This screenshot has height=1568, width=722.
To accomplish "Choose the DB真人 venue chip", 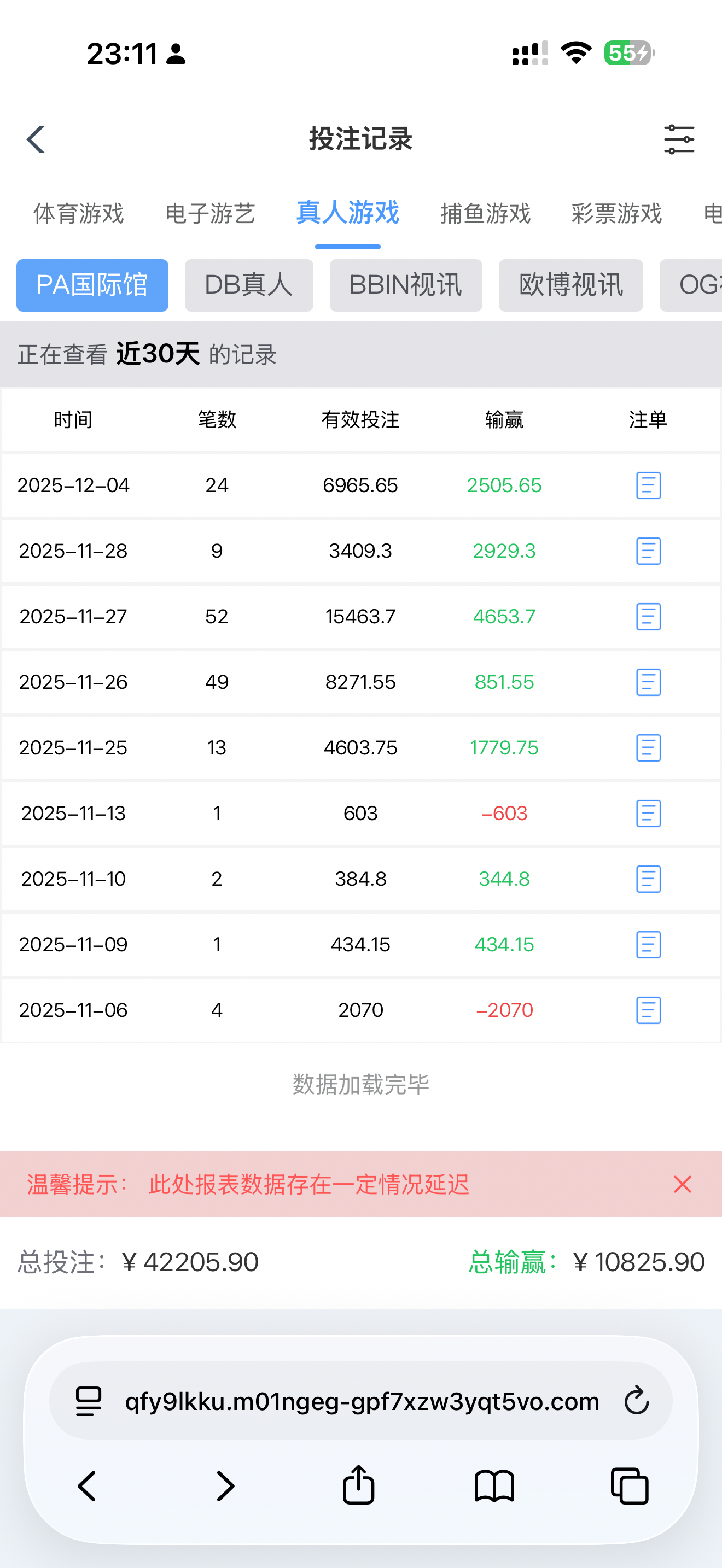I will coord(248,285).
